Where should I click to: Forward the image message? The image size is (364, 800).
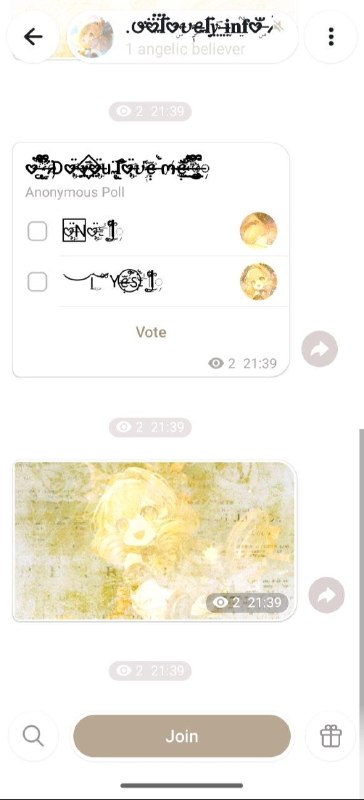(327, 595)
